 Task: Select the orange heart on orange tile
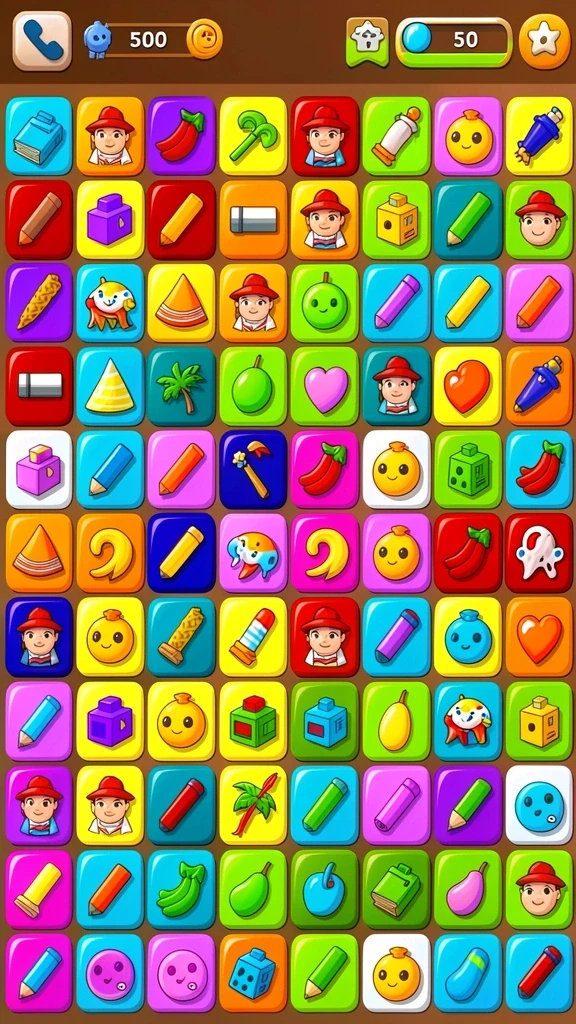pos(539,637)
